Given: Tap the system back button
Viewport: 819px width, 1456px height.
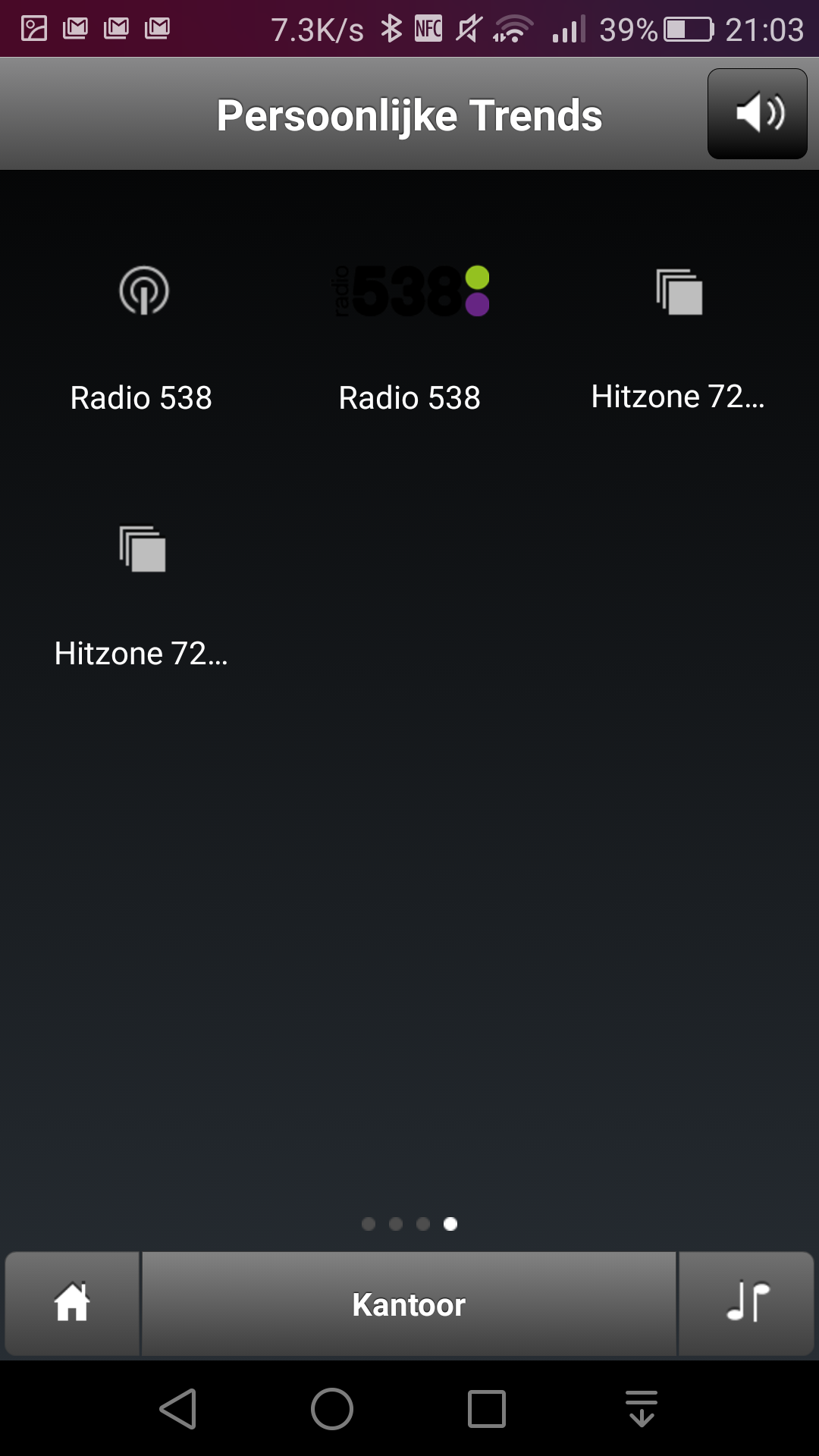Looking at the screenshot, I should pyautogui.click(x=179, y=1409).
